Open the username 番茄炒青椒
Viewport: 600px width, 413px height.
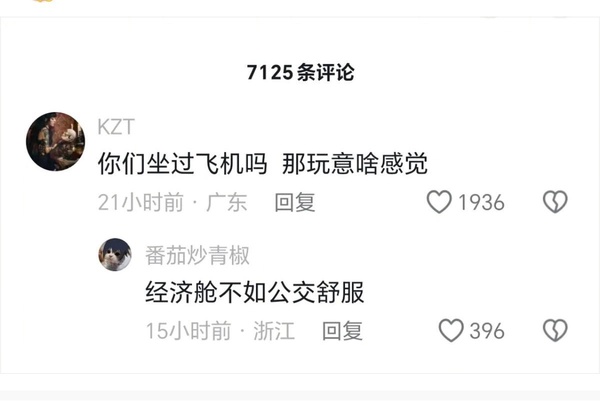[x=197, y=255]
